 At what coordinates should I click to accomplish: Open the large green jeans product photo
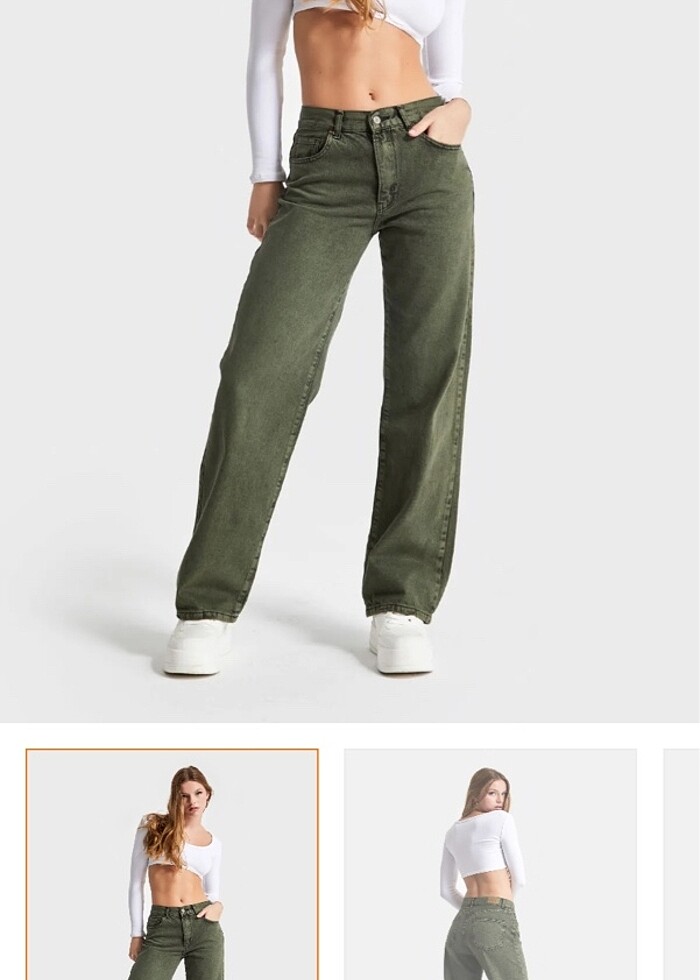(x=350, y=360)
